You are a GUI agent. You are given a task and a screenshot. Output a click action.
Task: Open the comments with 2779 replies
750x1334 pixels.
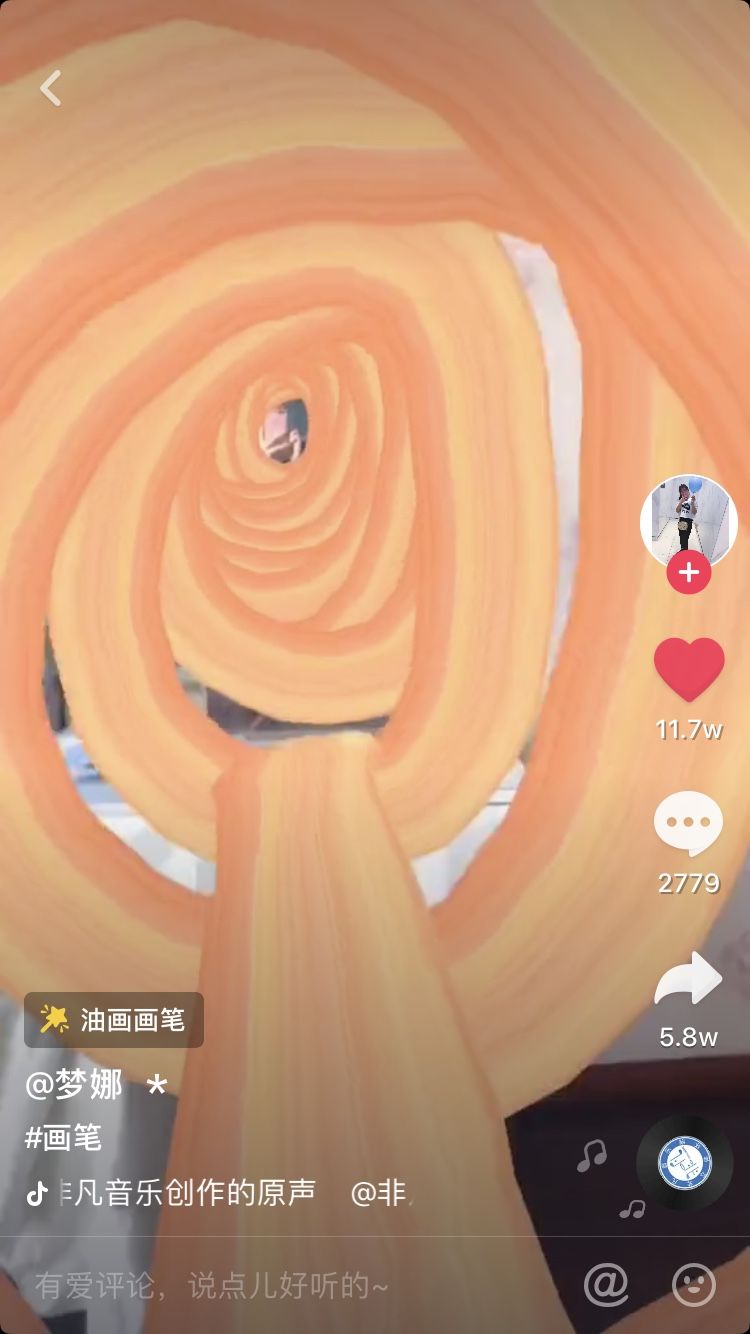688,824
